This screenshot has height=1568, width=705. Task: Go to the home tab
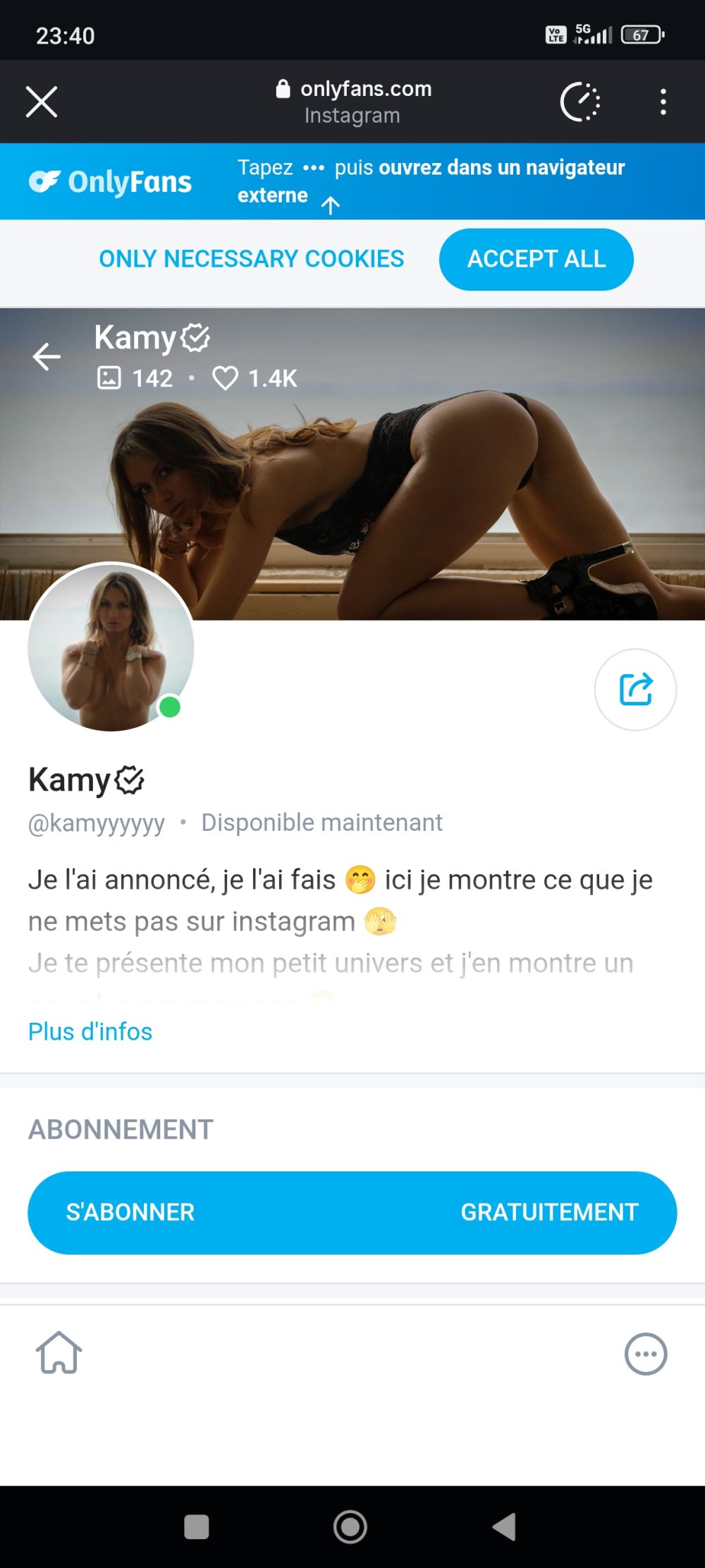(59, 1353)
